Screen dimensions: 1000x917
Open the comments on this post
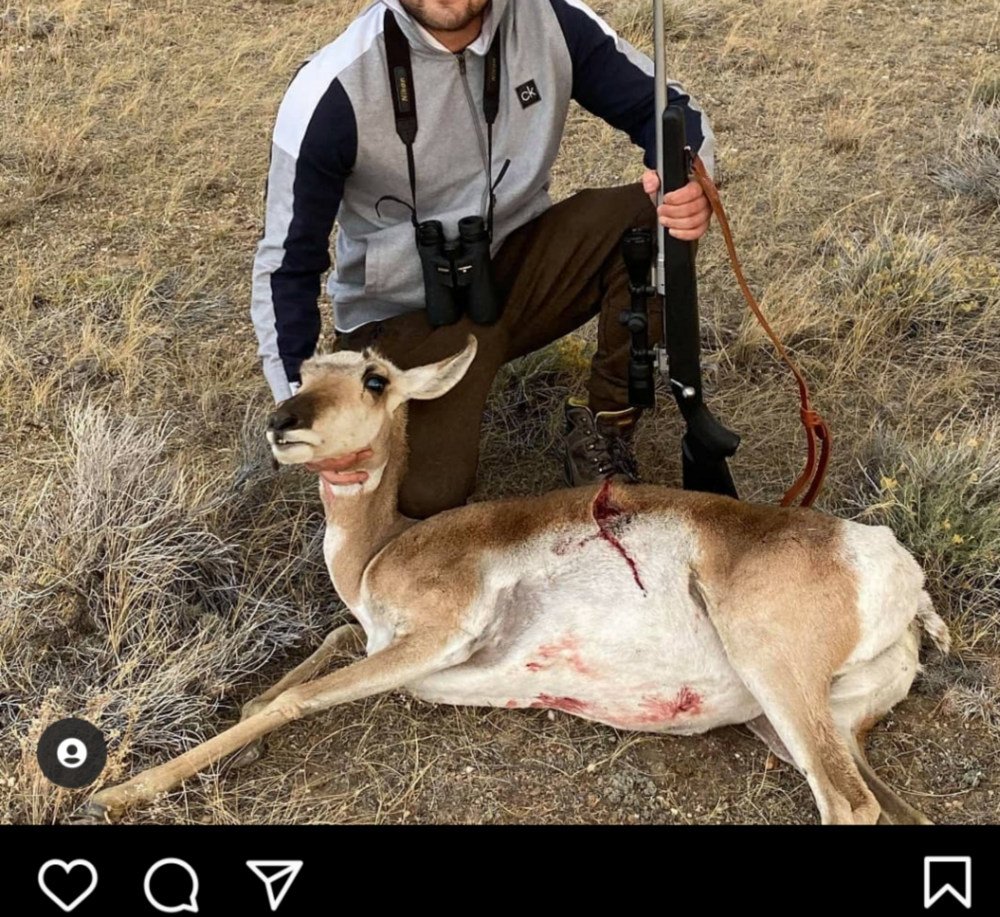pos(171,885)
